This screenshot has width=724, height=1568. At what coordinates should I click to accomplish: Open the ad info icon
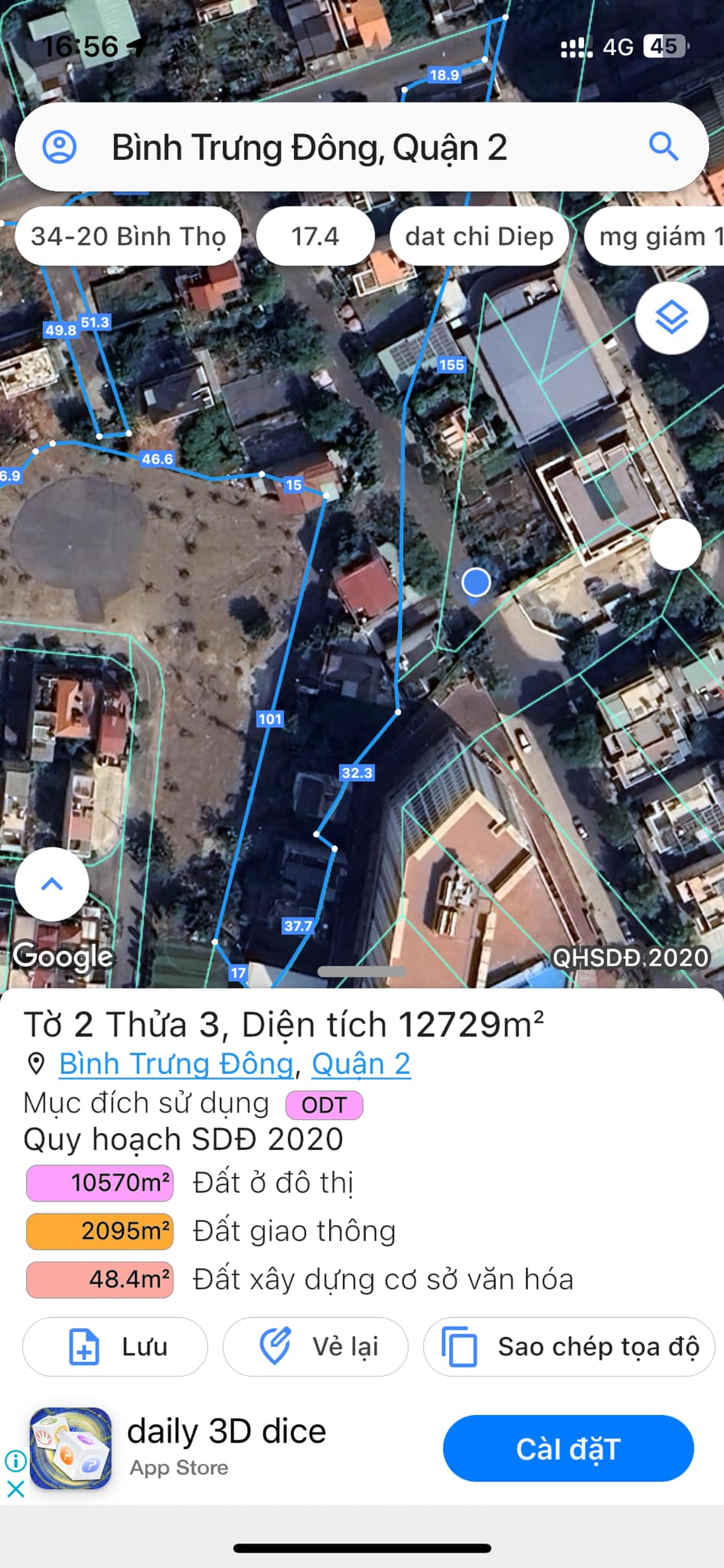[15, 1461]
